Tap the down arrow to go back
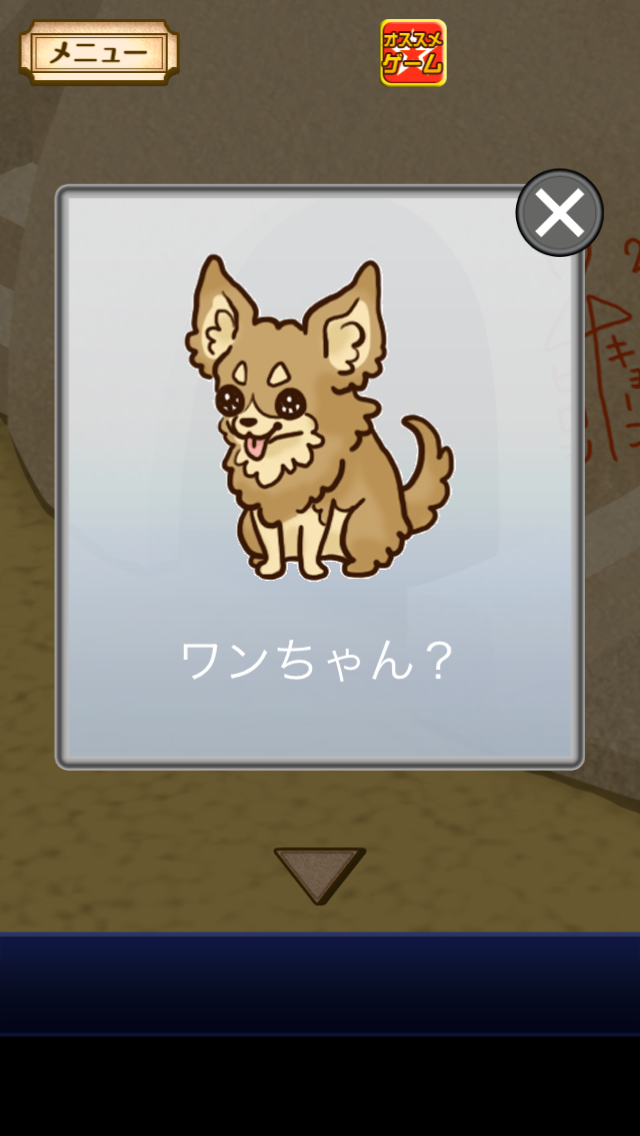640x1136 pixels. click(320, 872)
